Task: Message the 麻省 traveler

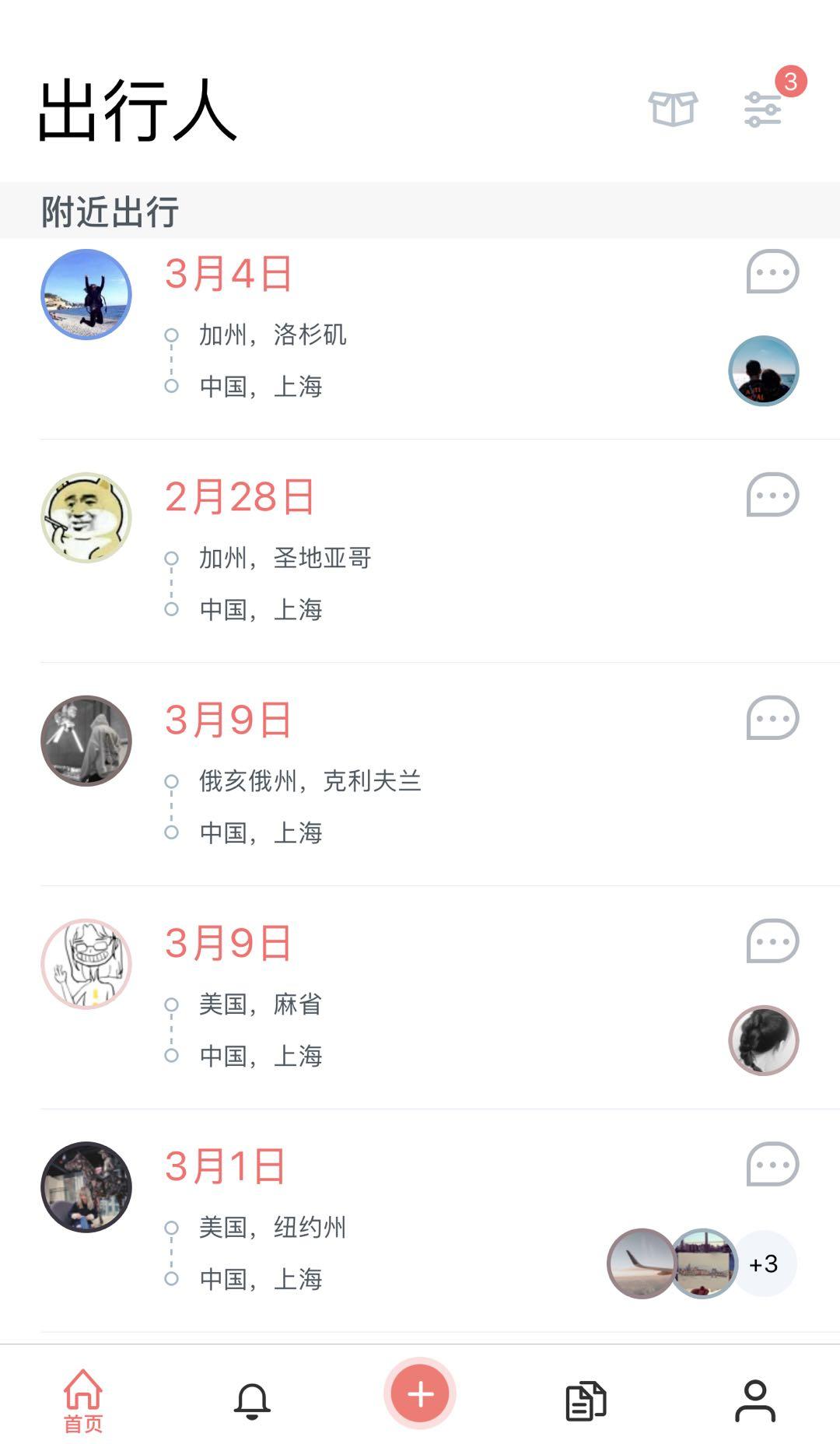Action: [x=772, y=941]
